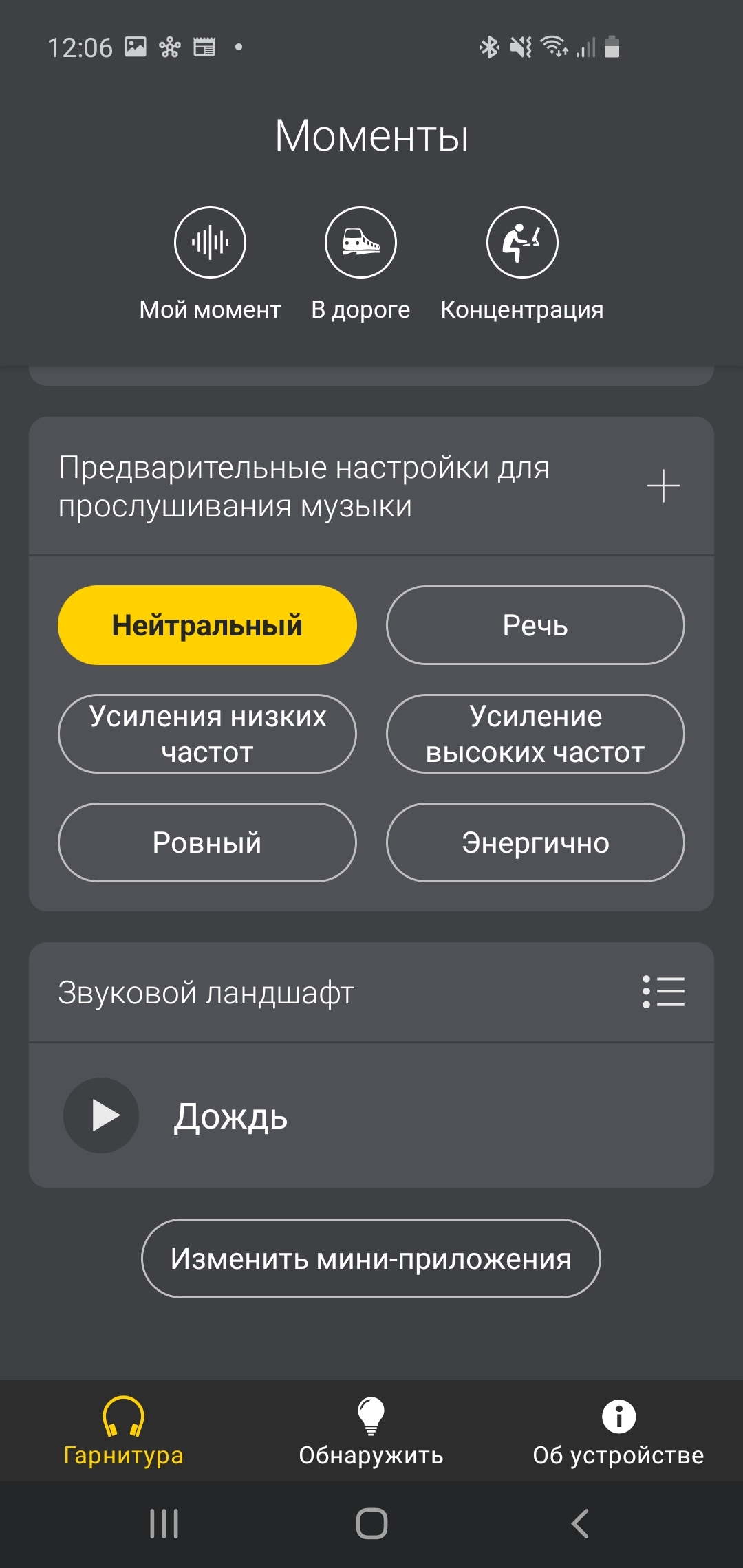Apply the Усиление высоких частот preset

[535, 734]
